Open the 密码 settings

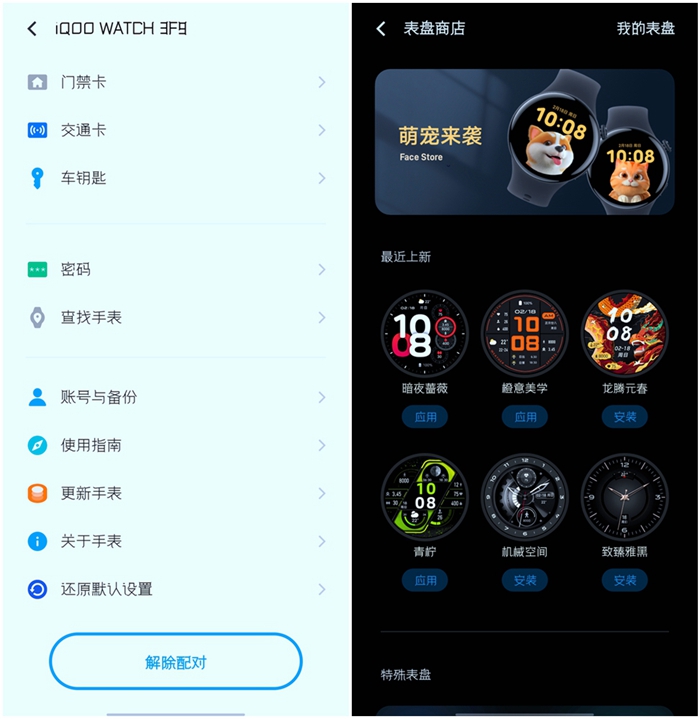click(x=175, y=269)
